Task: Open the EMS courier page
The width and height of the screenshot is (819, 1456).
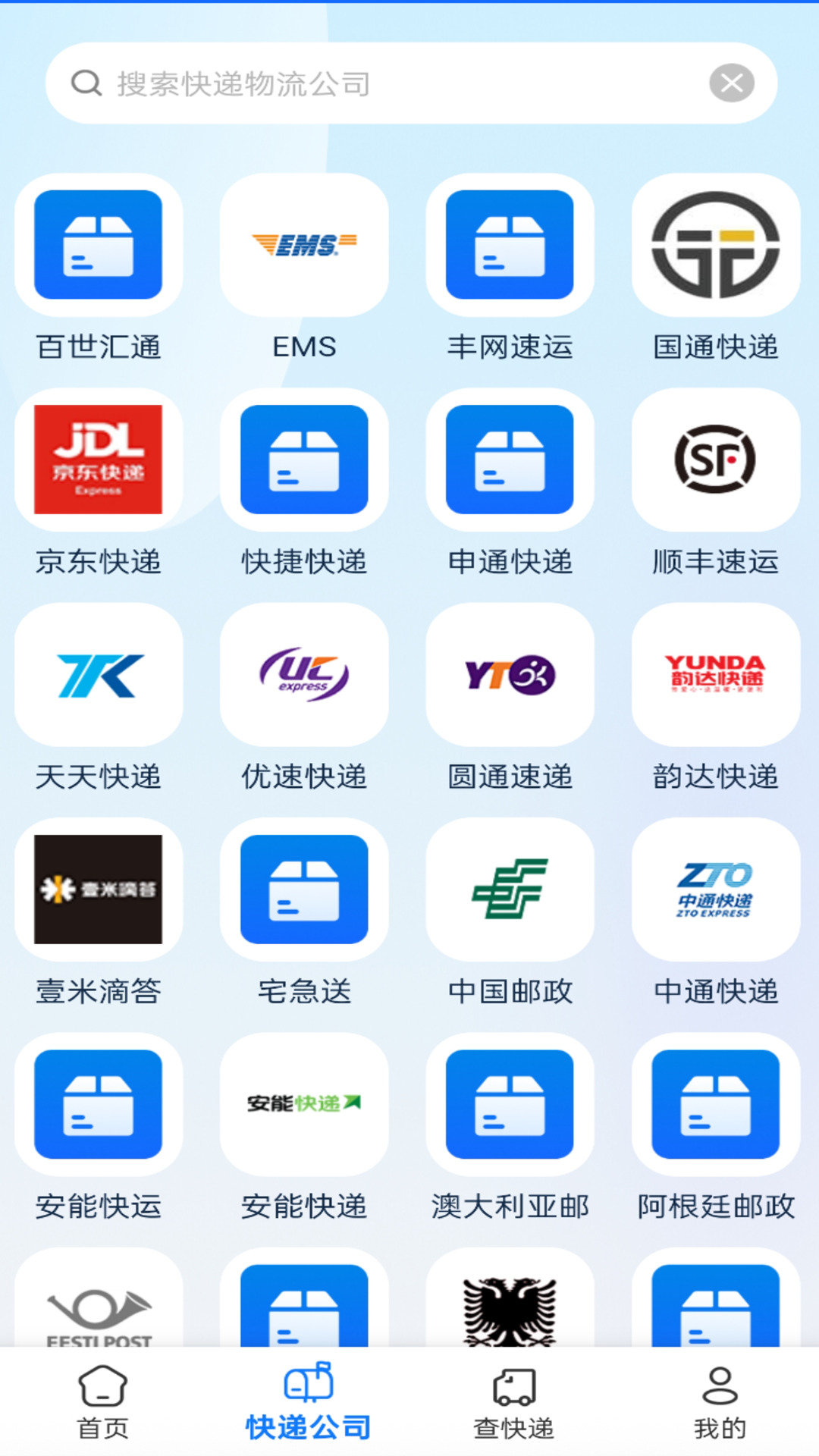Action: (x=303, y=245)
